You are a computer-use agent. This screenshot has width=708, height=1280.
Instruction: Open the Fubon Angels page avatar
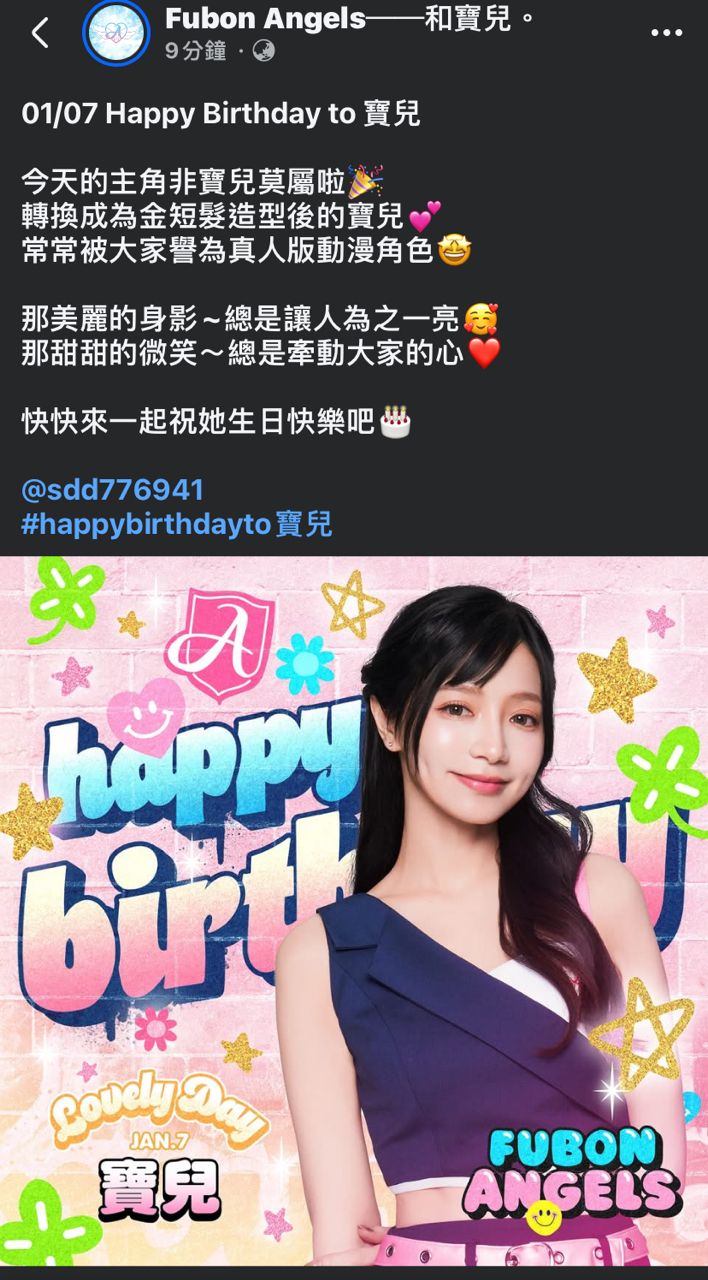coord(116,33)
